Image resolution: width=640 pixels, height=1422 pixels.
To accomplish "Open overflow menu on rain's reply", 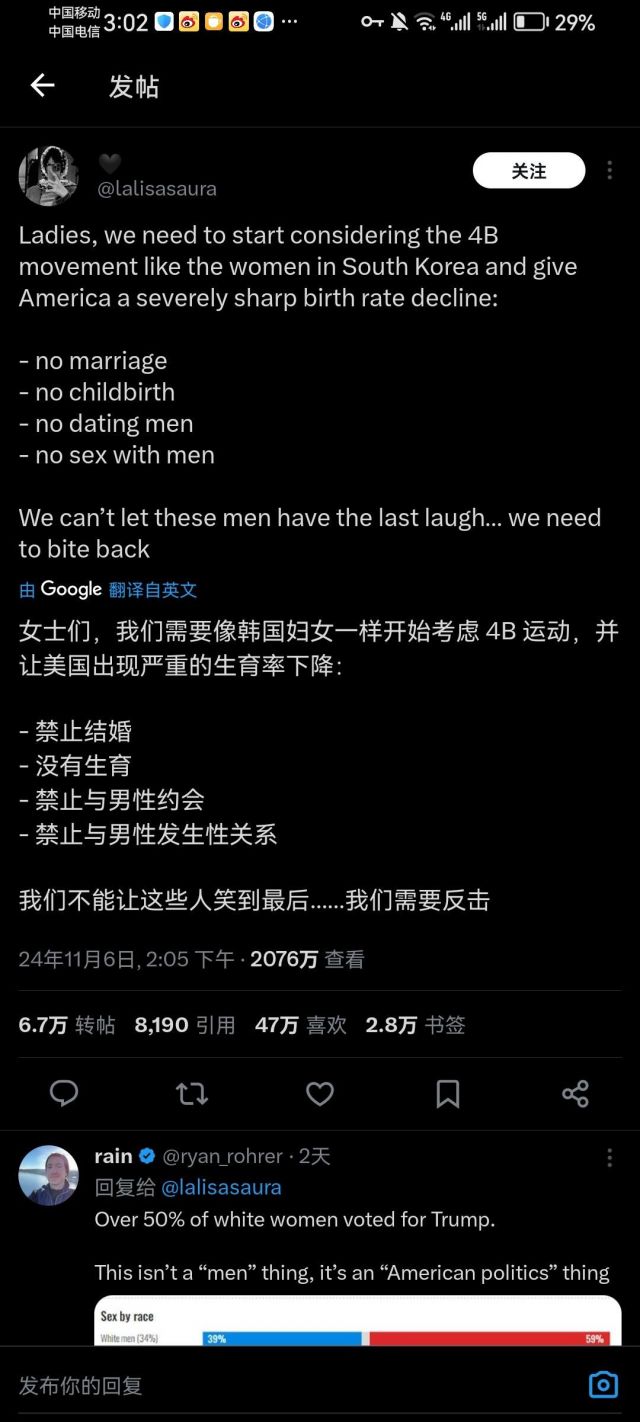I will [x=609, y=1158].
